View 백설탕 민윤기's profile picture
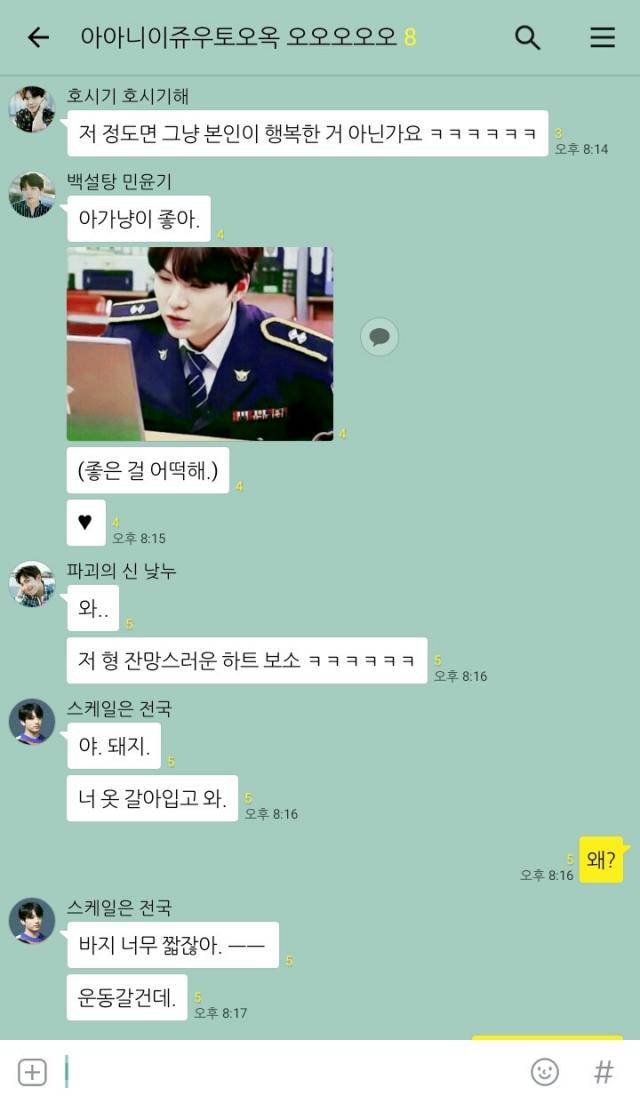 (32, 195)
